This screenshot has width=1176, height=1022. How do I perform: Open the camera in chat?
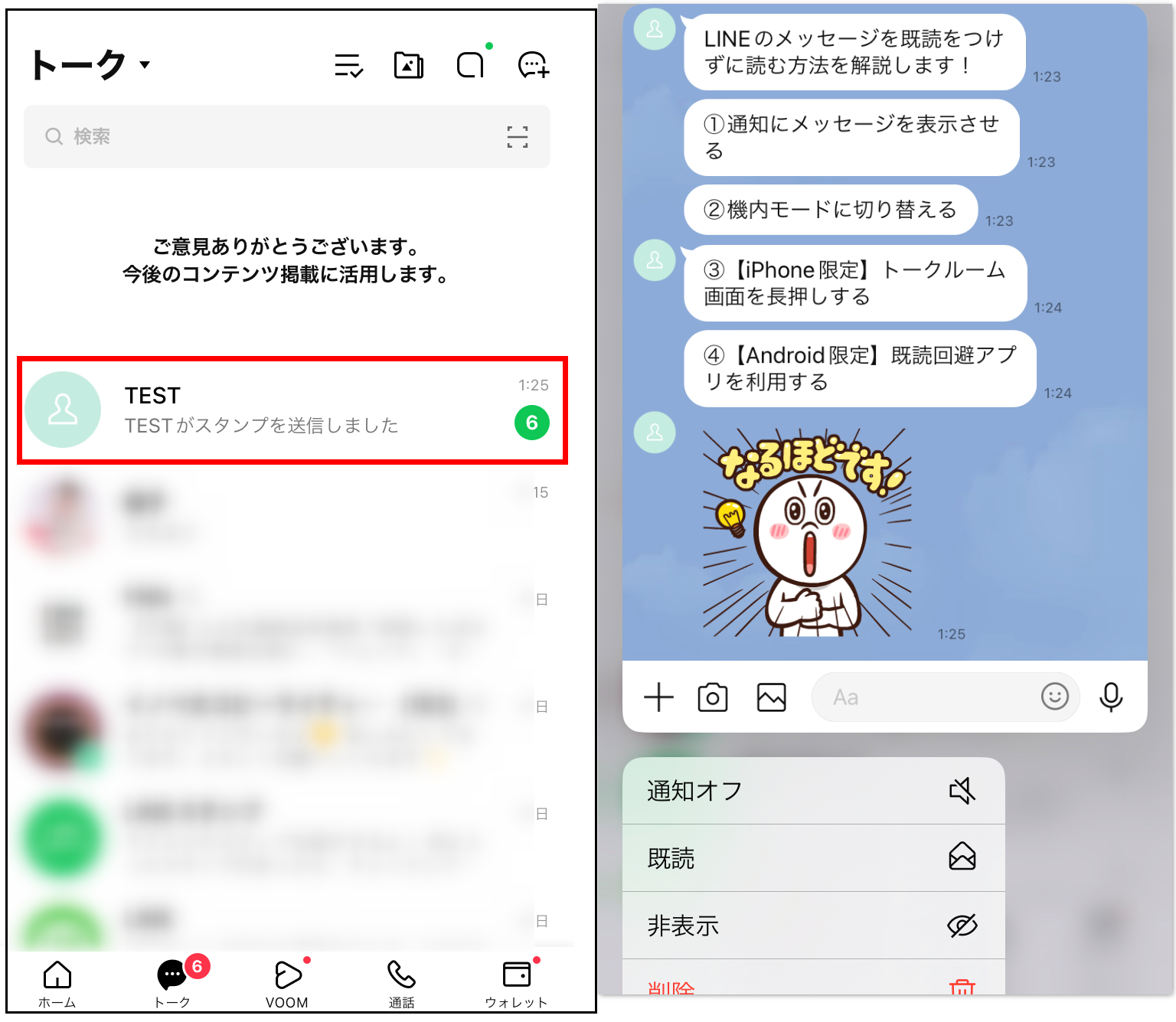point(713,697)
